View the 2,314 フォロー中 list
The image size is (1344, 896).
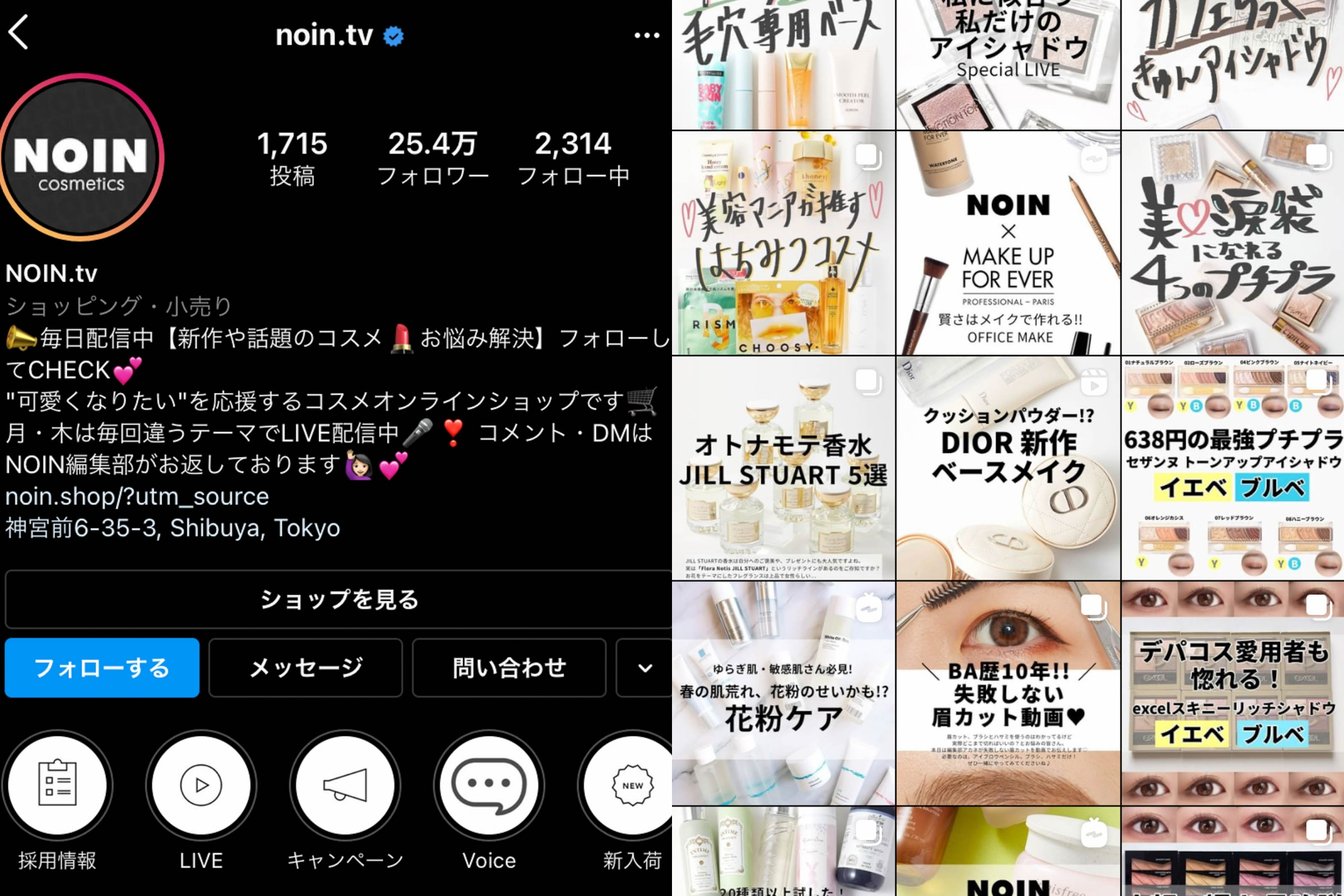click(x=573, y=158)
